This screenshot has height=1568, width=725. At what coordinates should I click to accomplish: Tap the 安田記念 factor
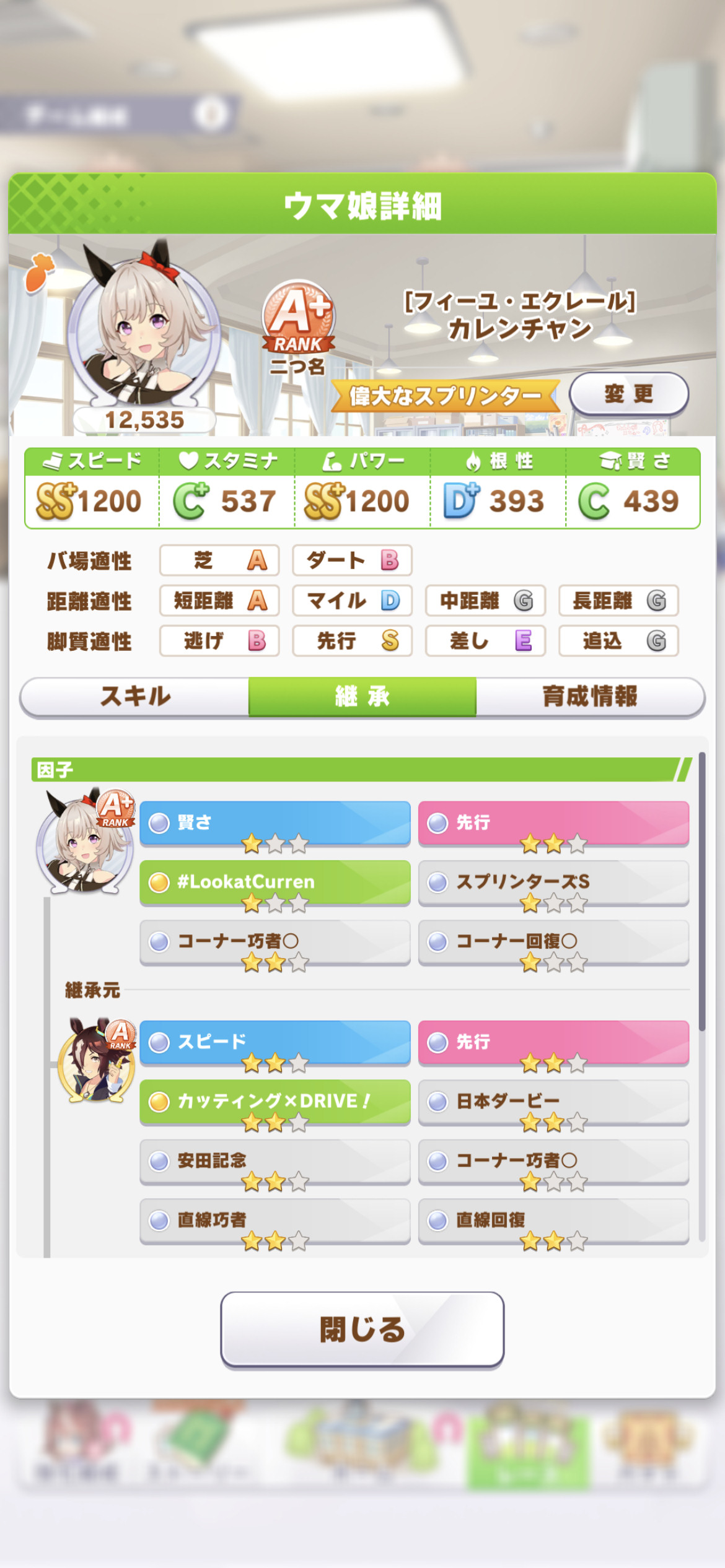coord(275,1161)
